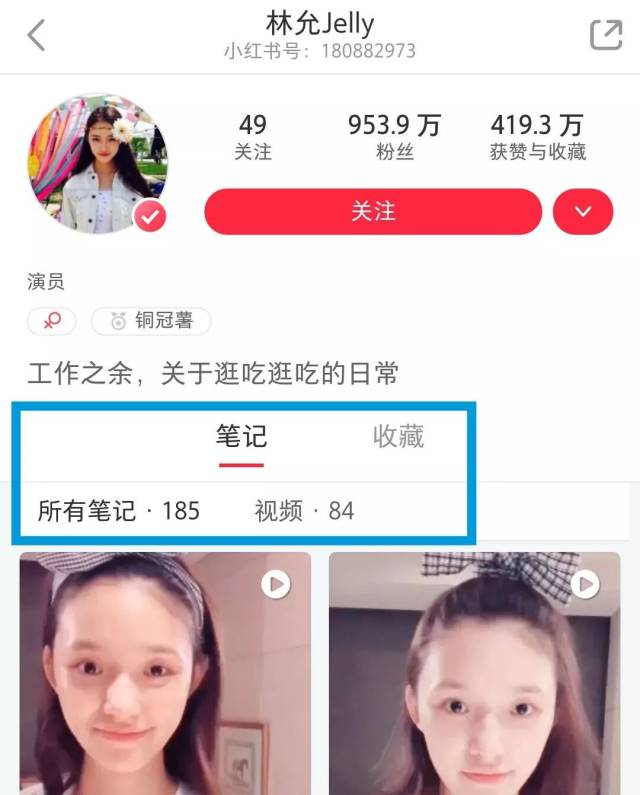Open the 铜冠薯 level badge

coord(151,321)
